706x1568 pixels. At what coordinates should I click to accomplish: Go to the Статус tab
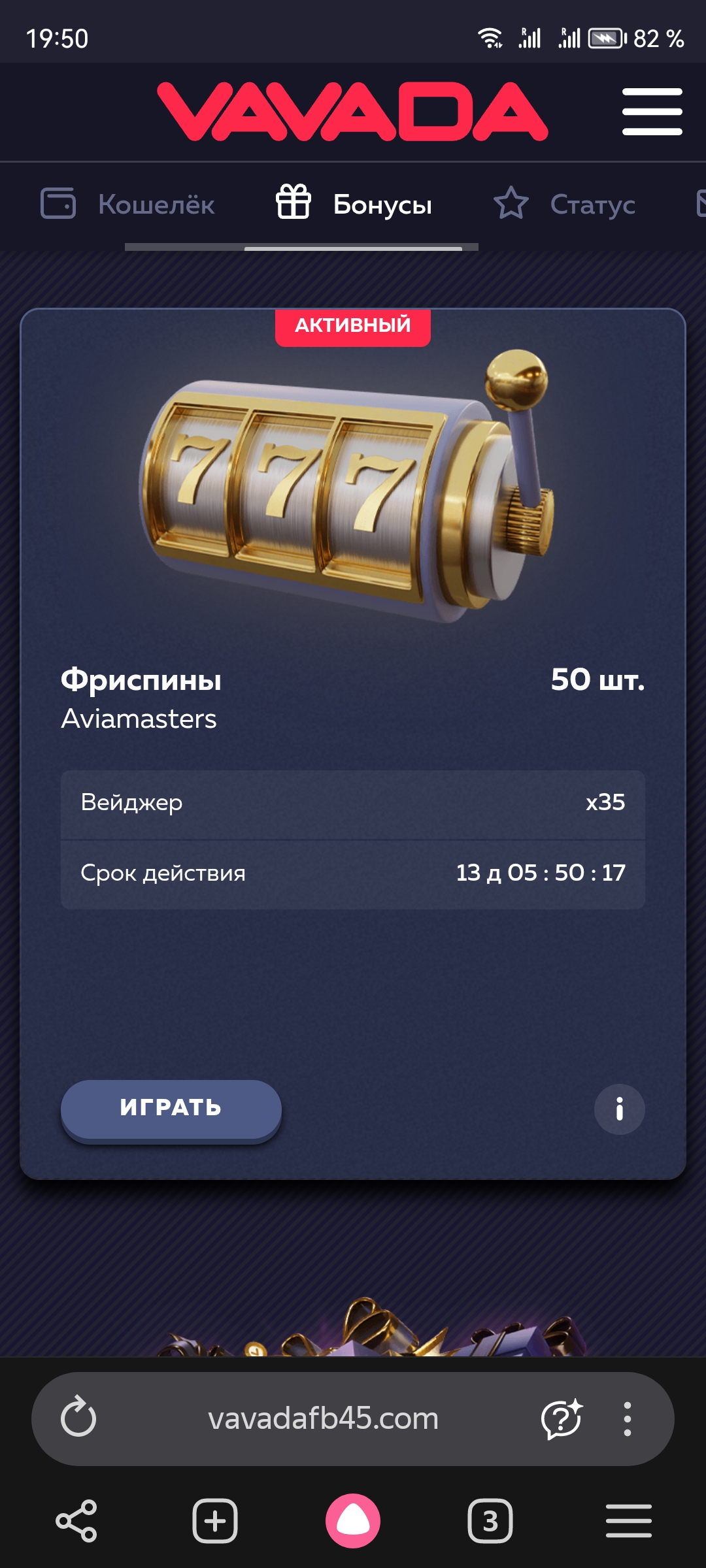click(x=564, y=204)
